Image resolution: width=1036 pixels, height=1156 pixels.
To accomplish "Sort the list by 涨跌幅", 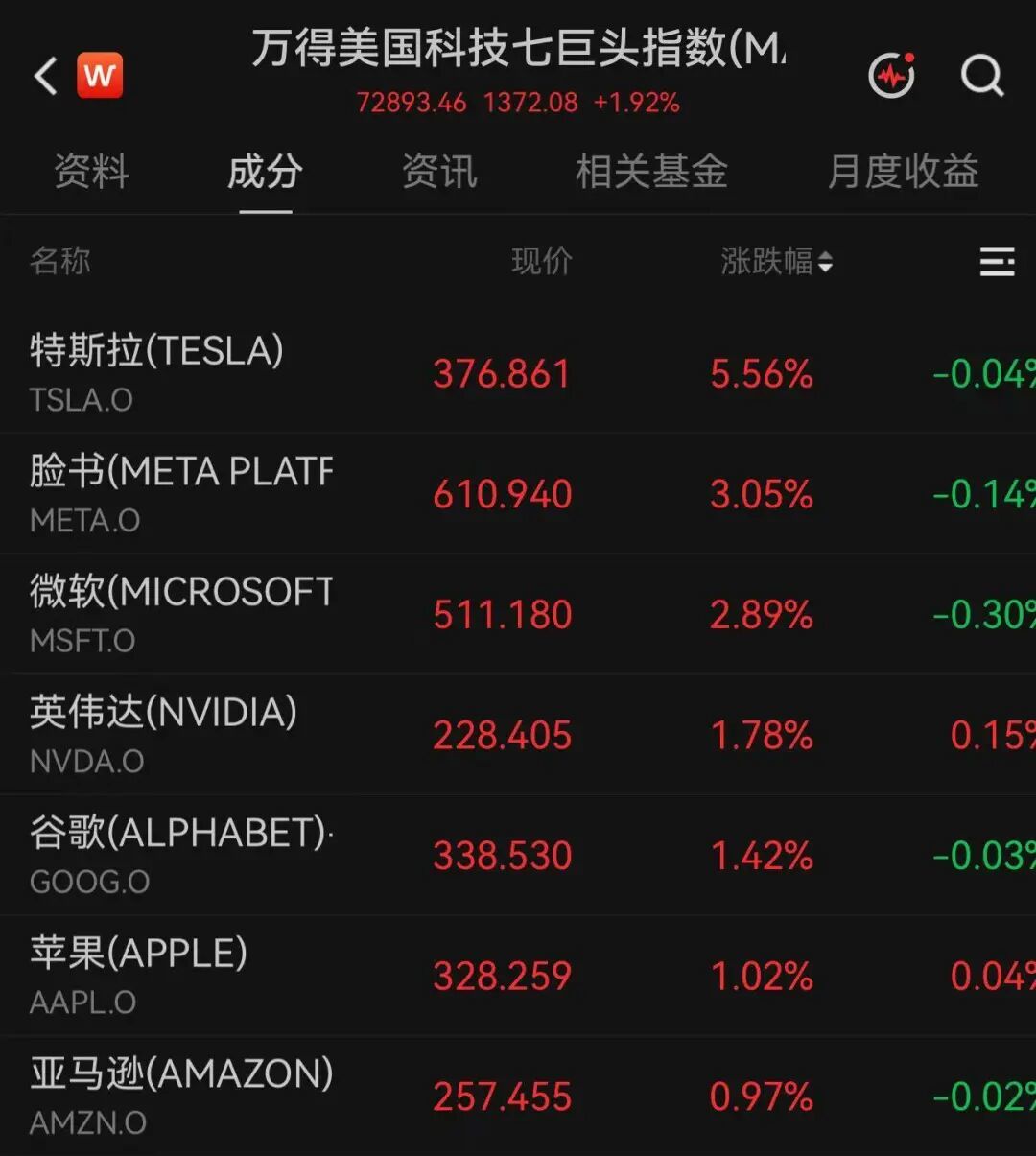I will (x=776, y=261).
